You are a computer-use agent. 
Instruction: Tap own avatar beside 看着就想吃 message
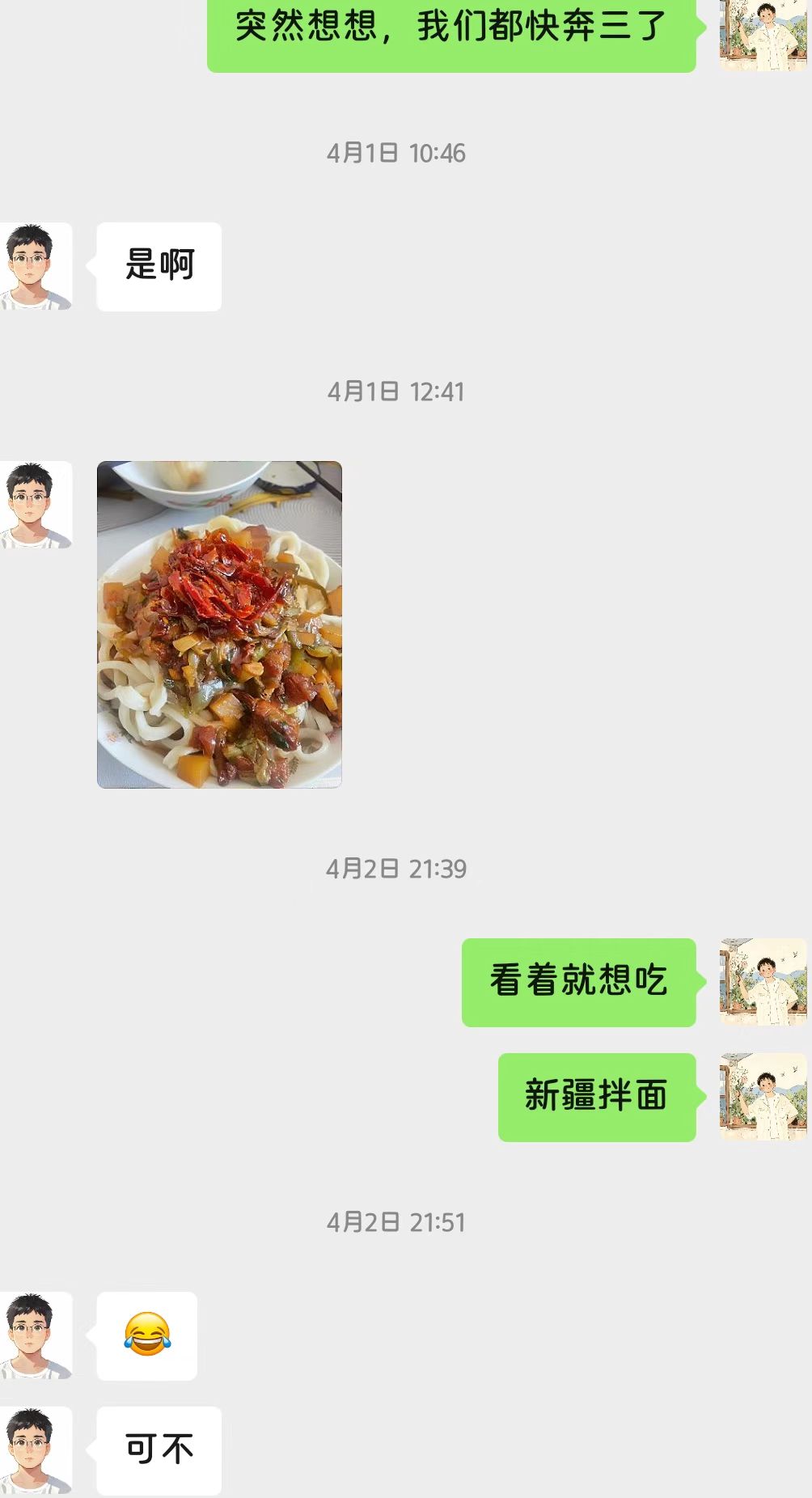coord(763,982)
